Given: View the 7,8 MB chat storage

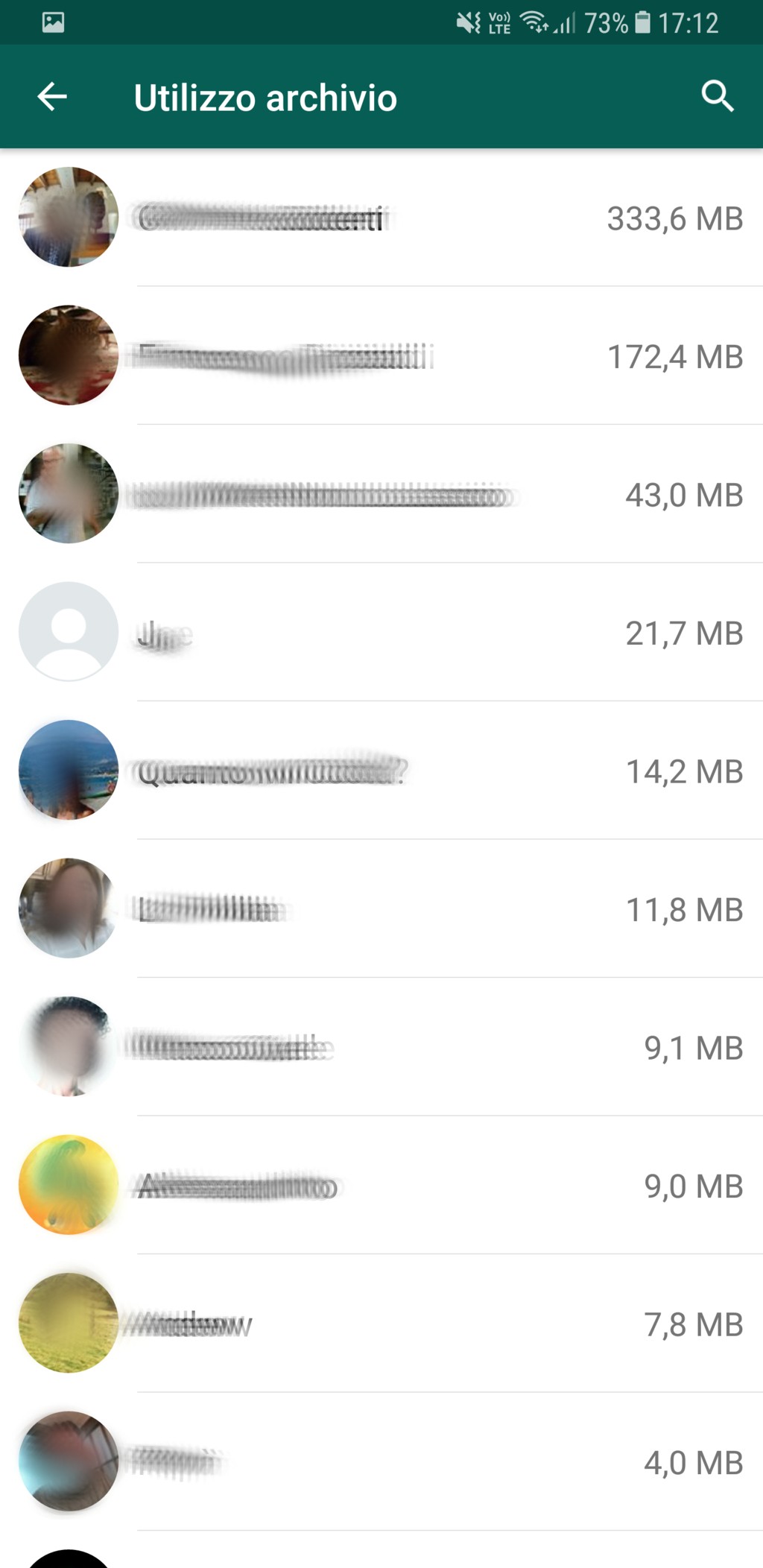Looking at the screenshot, I should 381,1324.
